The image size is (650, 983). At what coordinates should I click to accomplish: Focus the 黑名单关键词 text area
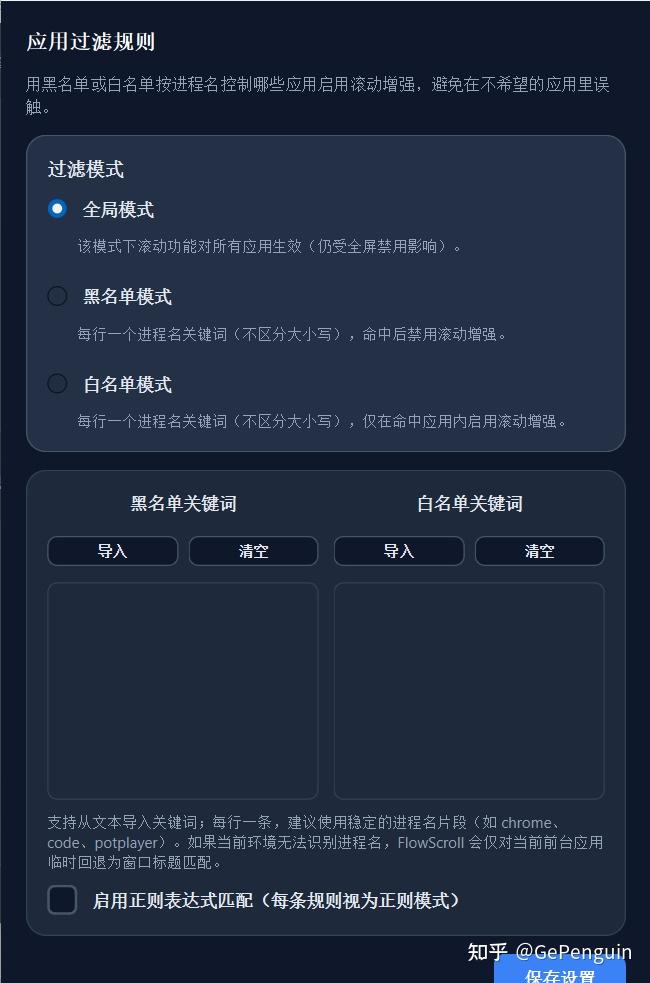pos(182,691)
